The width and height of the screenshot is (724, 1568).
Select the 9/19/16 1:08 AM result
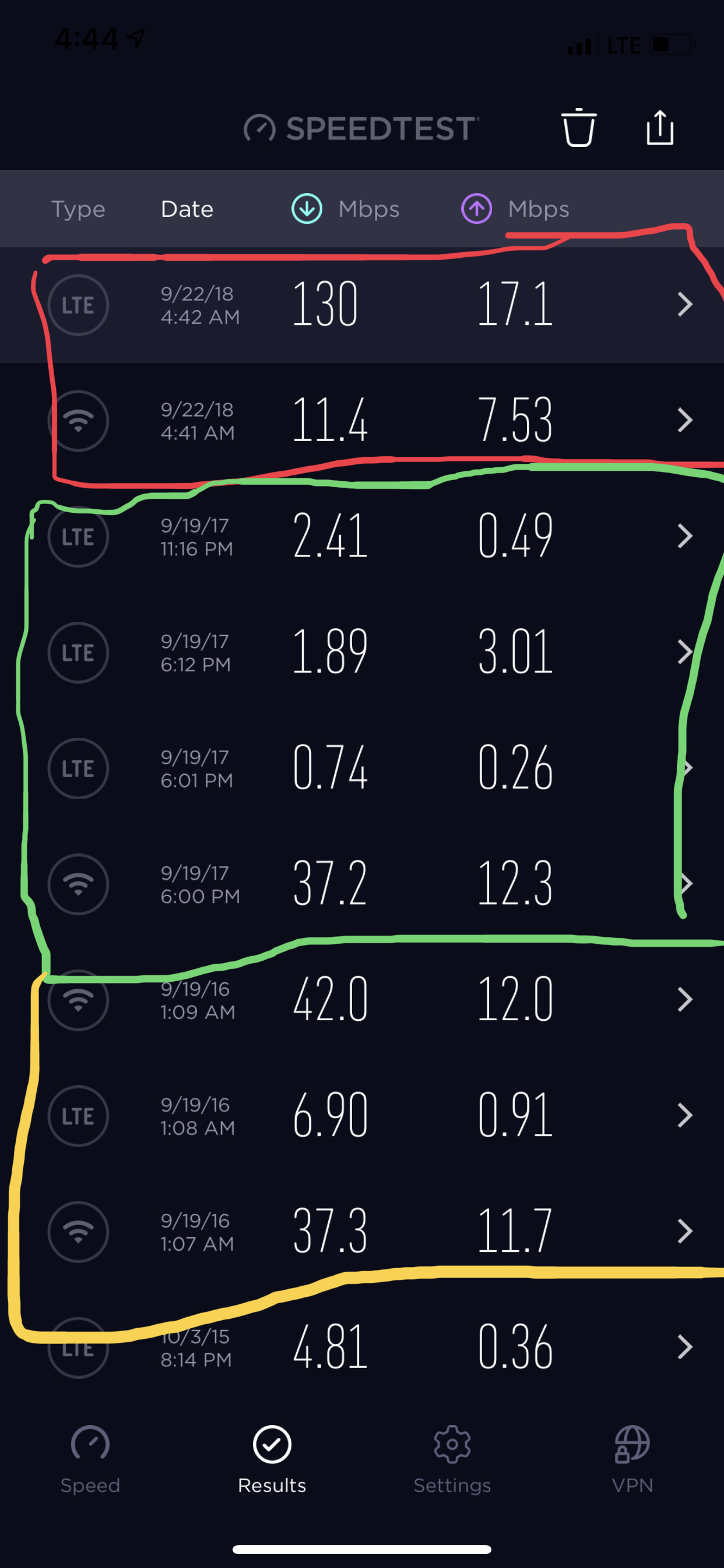[362, 1115]
